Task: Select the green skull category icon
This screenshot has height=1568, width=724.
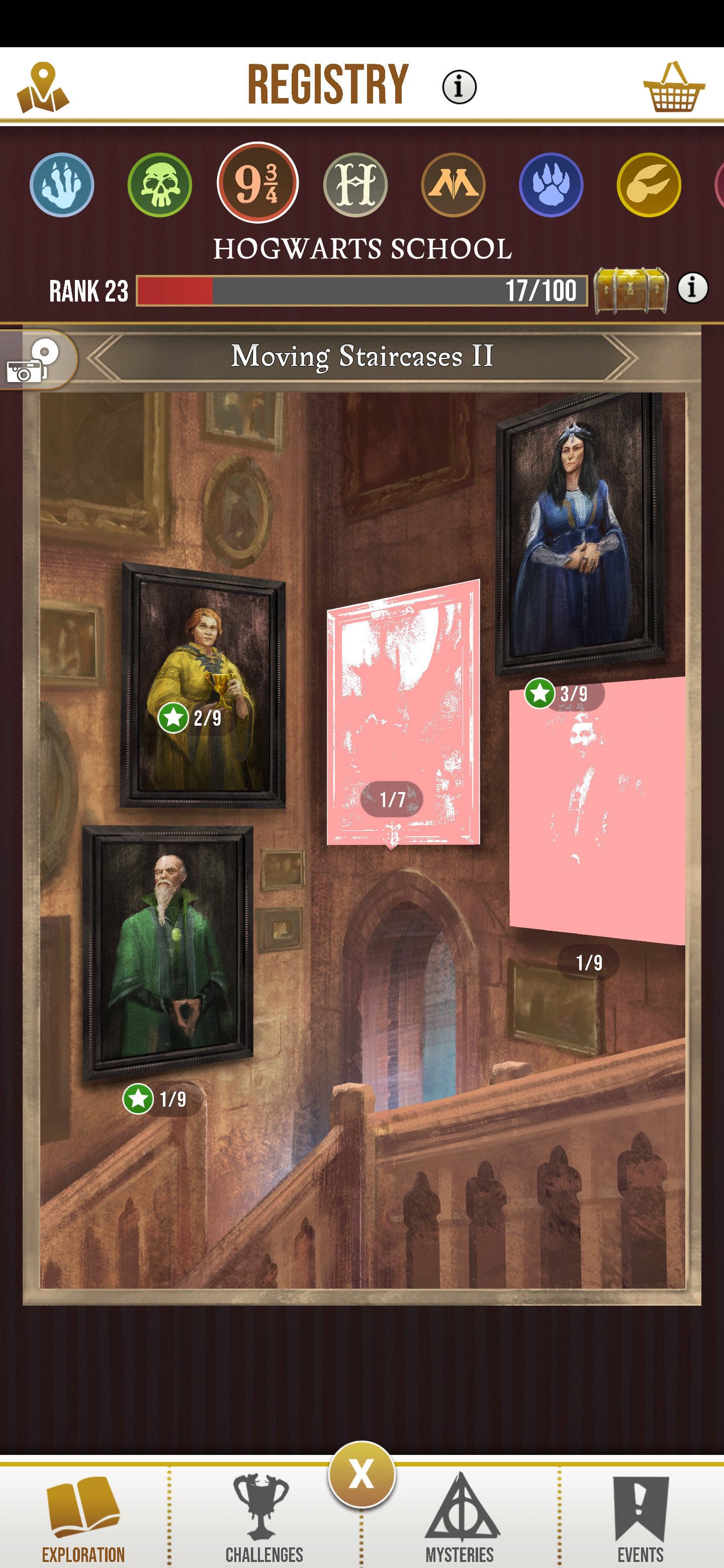Action: (159, 185)
